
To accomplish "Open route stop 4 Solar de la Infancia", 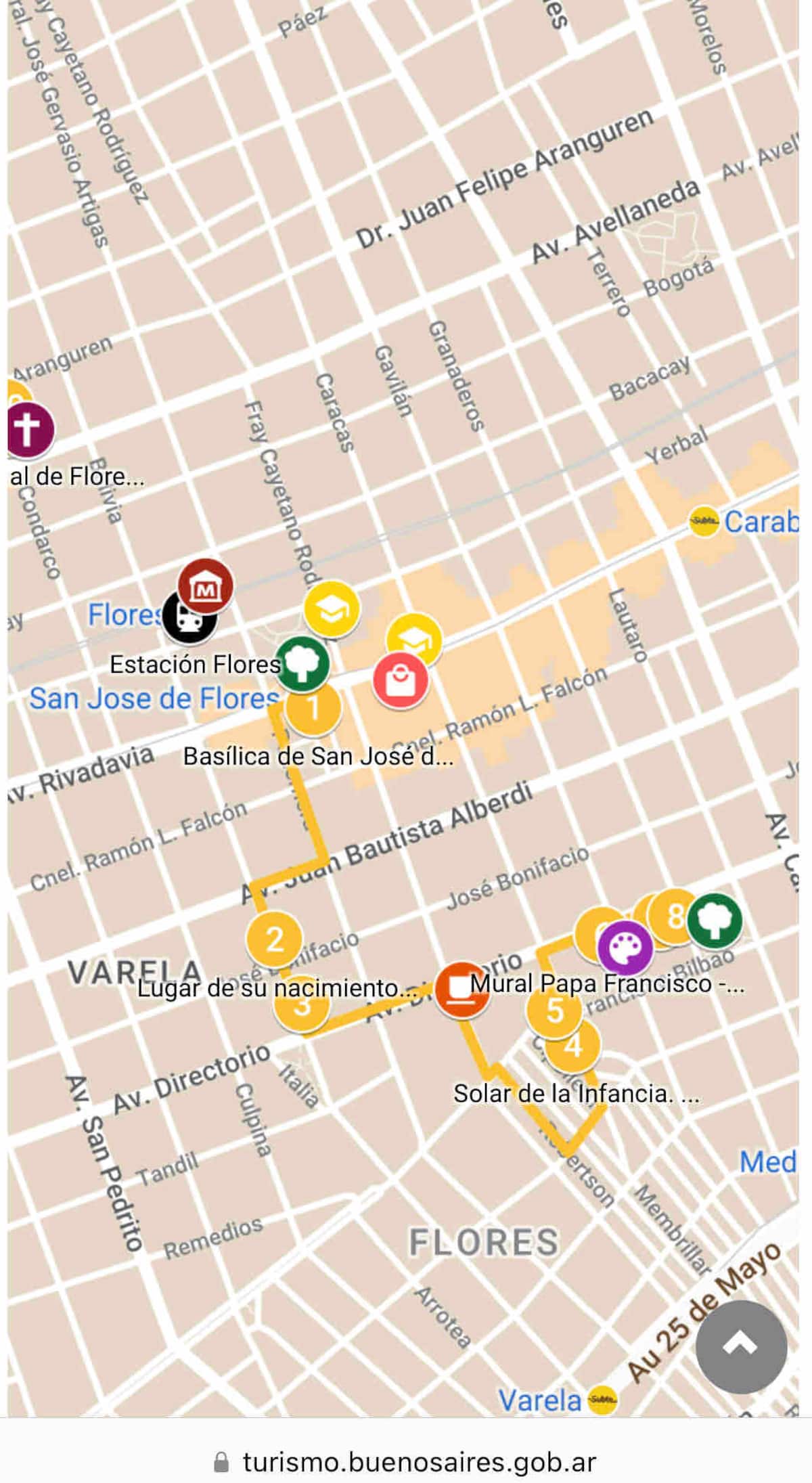I will click(x=574, y=1046).
